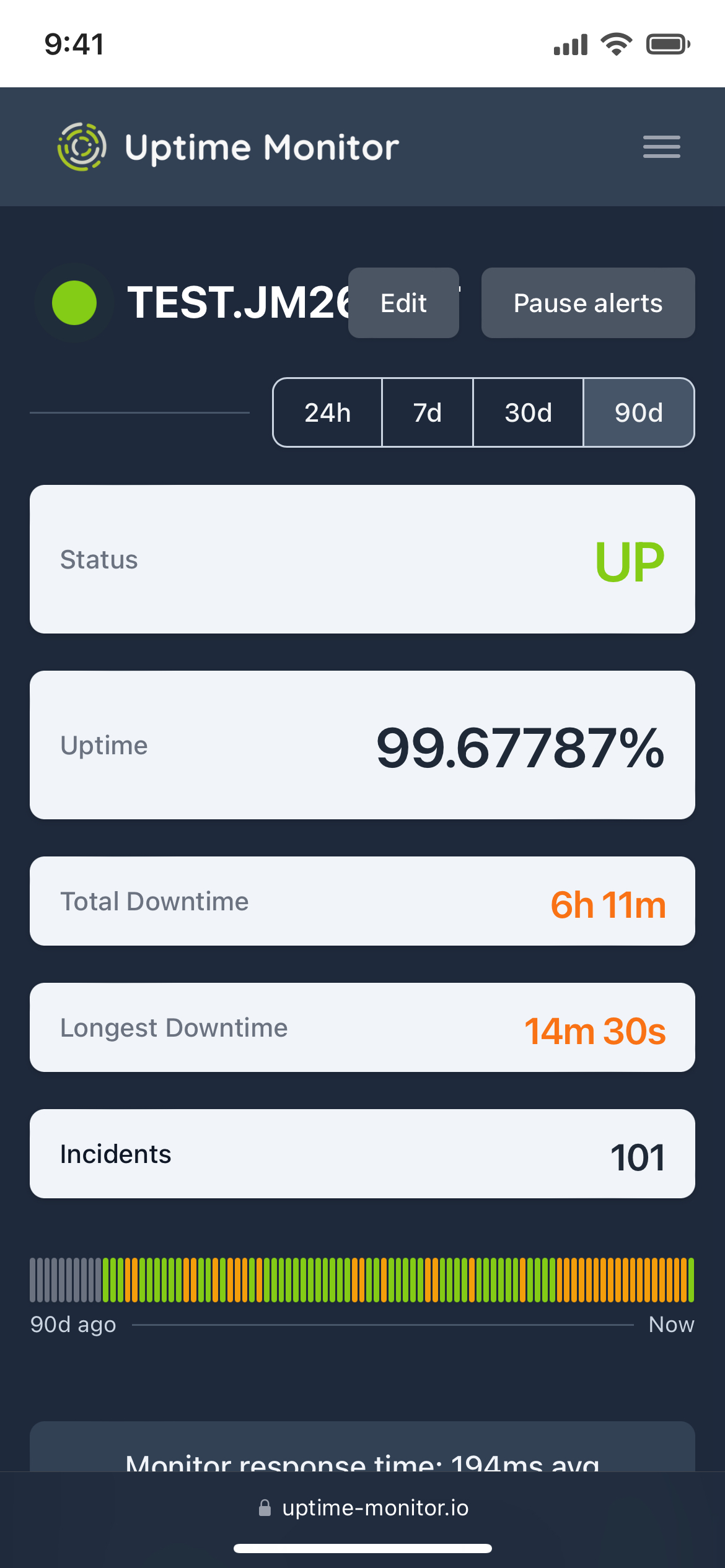Image resolution: width=725 pixels, height=1568 pixels.
Task: Choose the 90d time range
Action: (639, 412)
